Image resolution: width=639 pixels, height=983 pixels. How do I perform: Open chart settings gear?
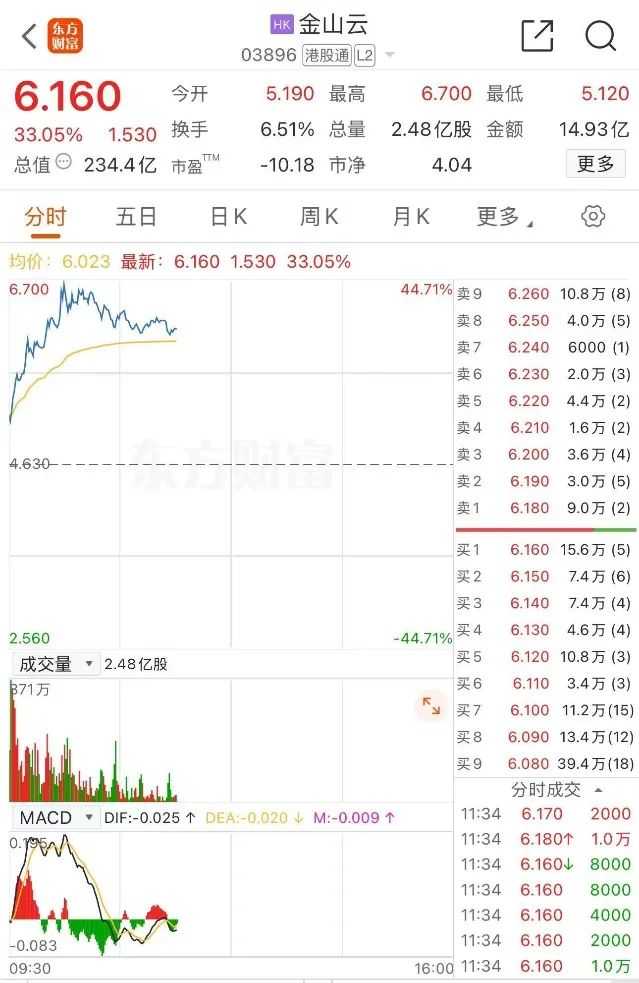(x=593, y=216)
